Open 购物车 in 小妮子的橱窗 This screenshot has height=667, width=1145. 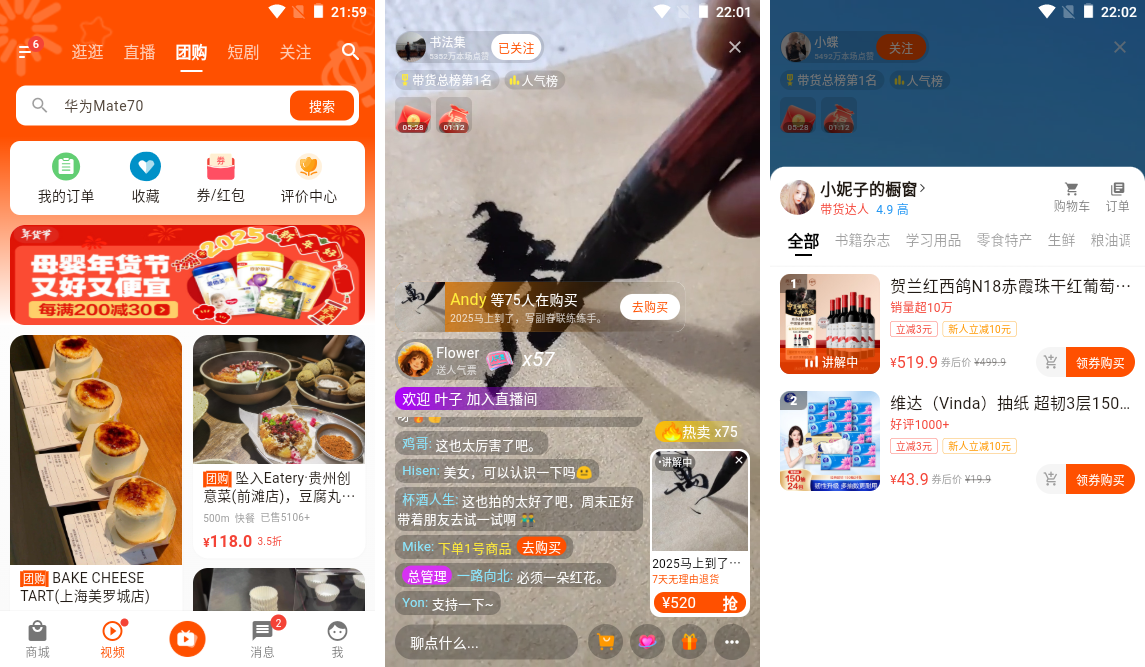[1071, 196]
